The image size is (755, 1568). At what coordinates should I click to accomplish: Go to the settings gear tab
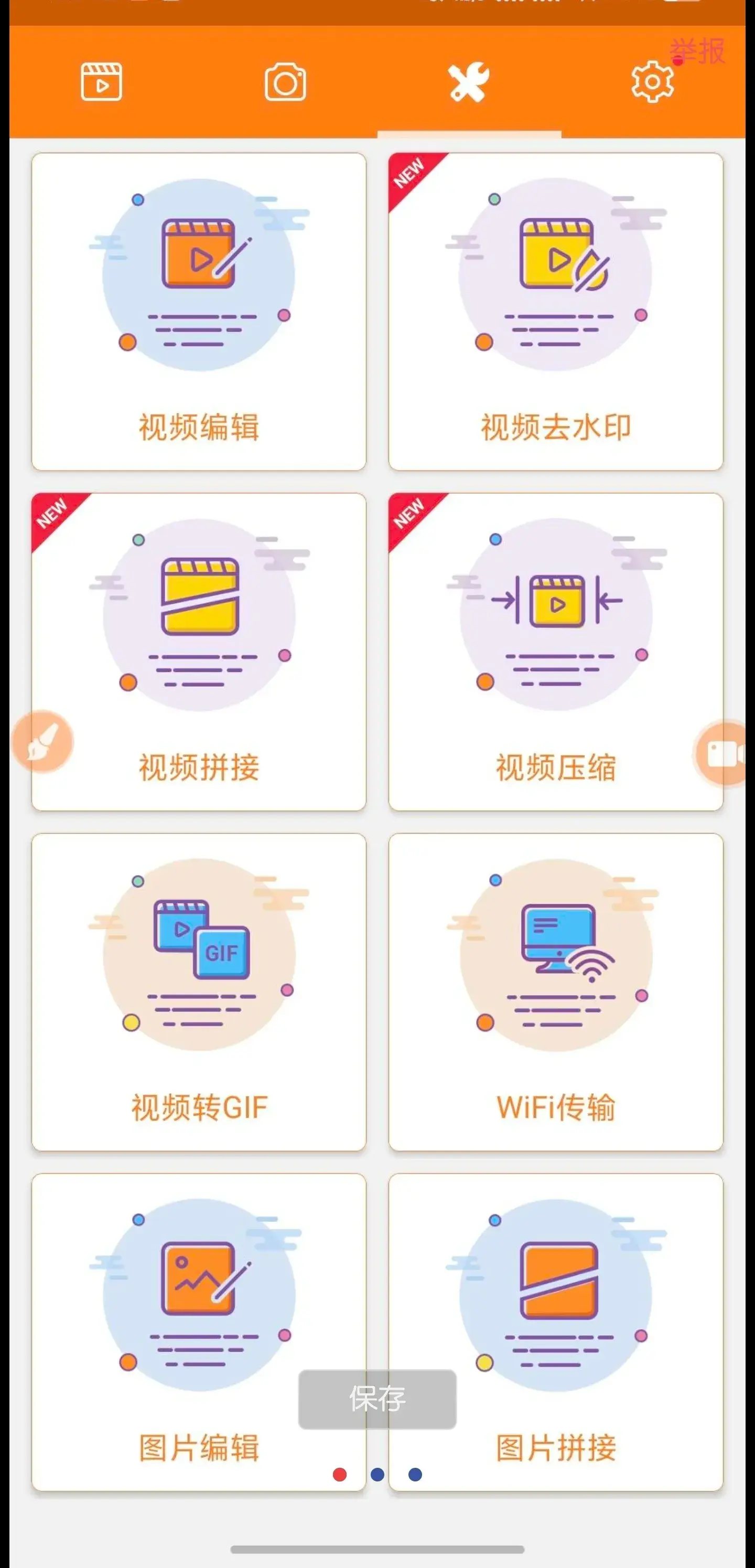point(652,81)
